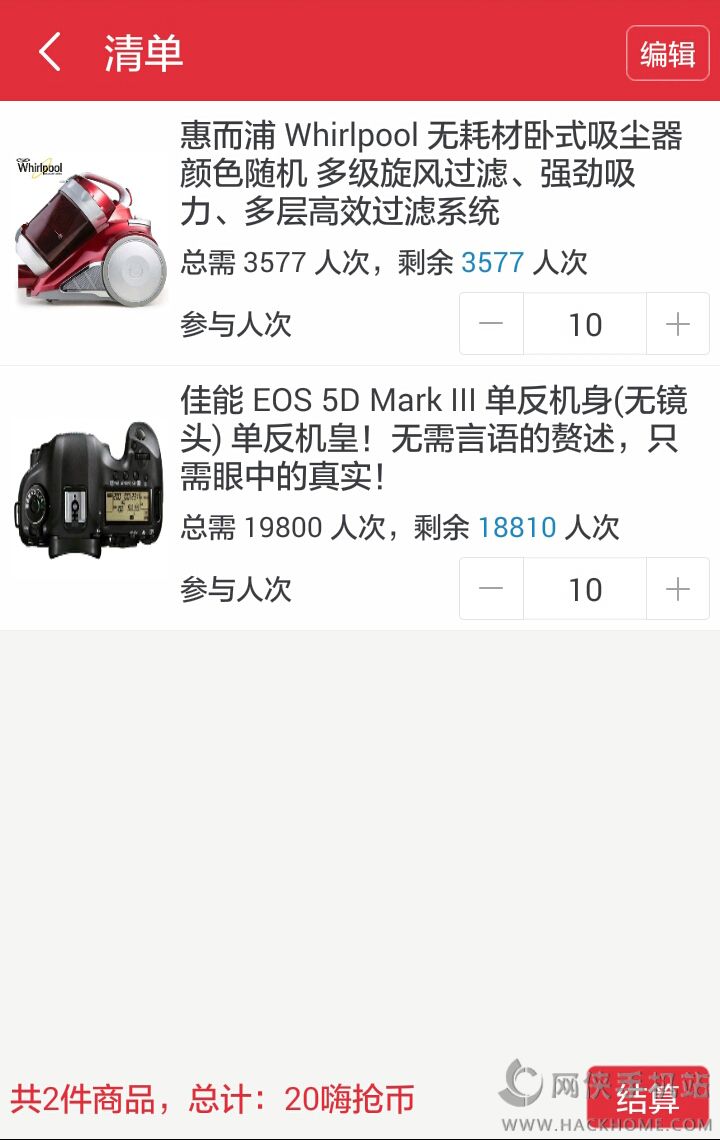Increase participation count for Canon EOS 5D

678,589
